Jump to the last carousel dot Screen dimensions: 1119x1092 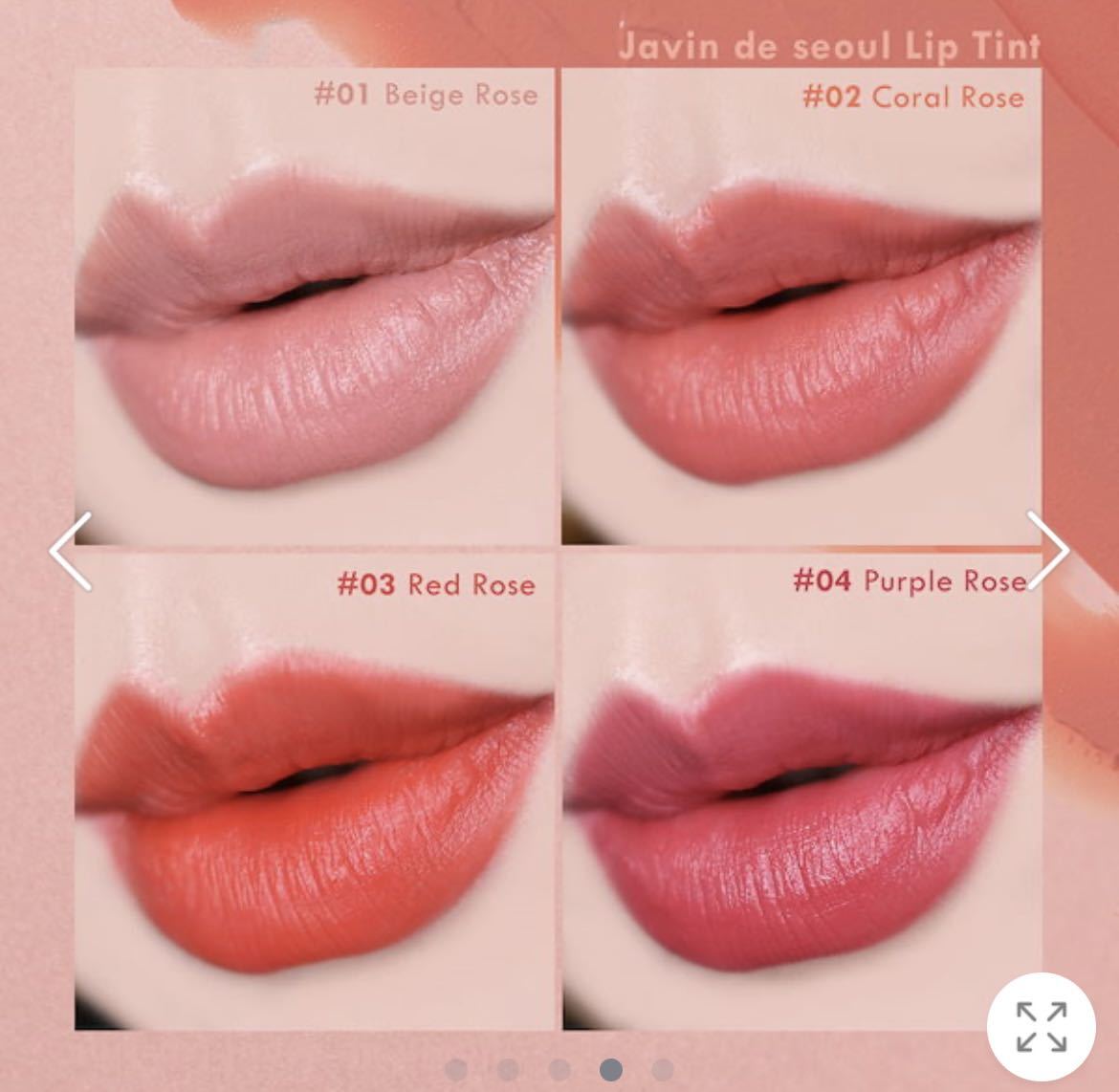pos(662,1069)
